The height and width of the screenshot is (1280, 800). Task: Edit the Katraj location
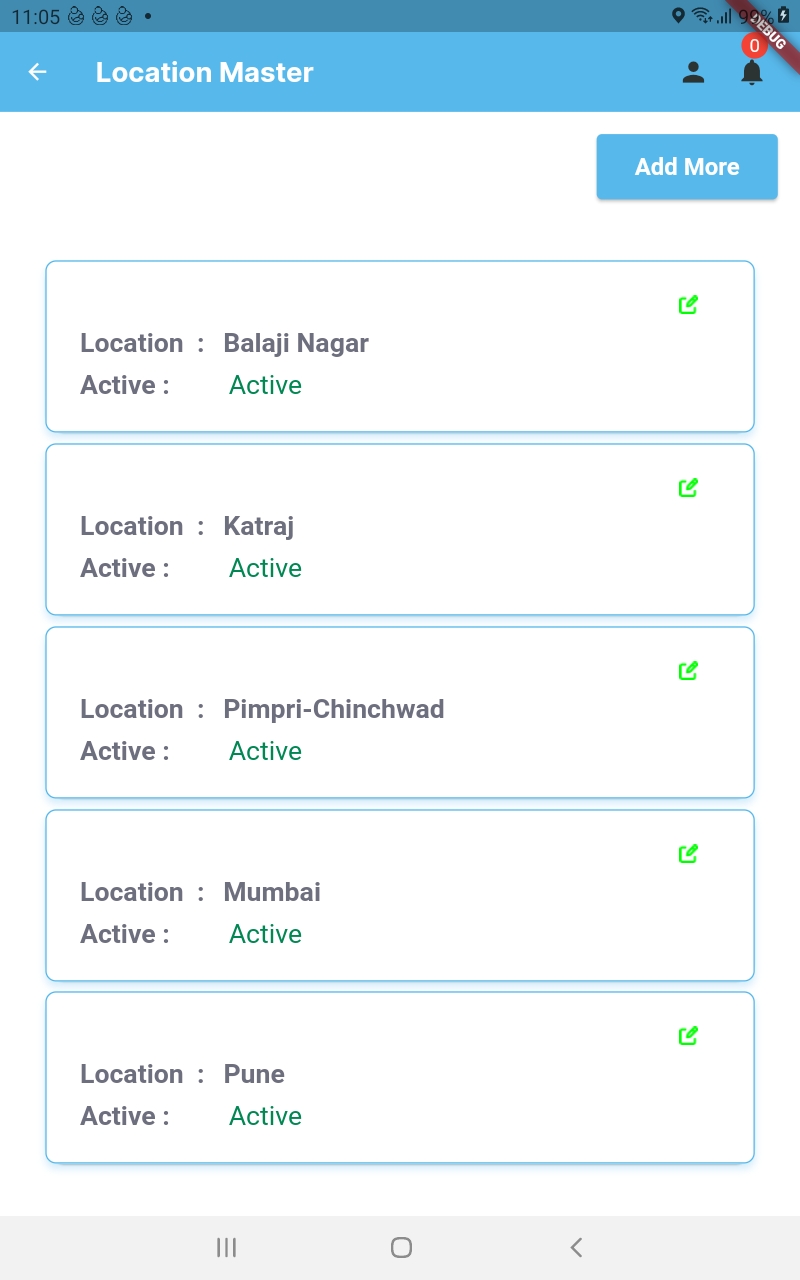pyautogui.click(x=688, y=487)
